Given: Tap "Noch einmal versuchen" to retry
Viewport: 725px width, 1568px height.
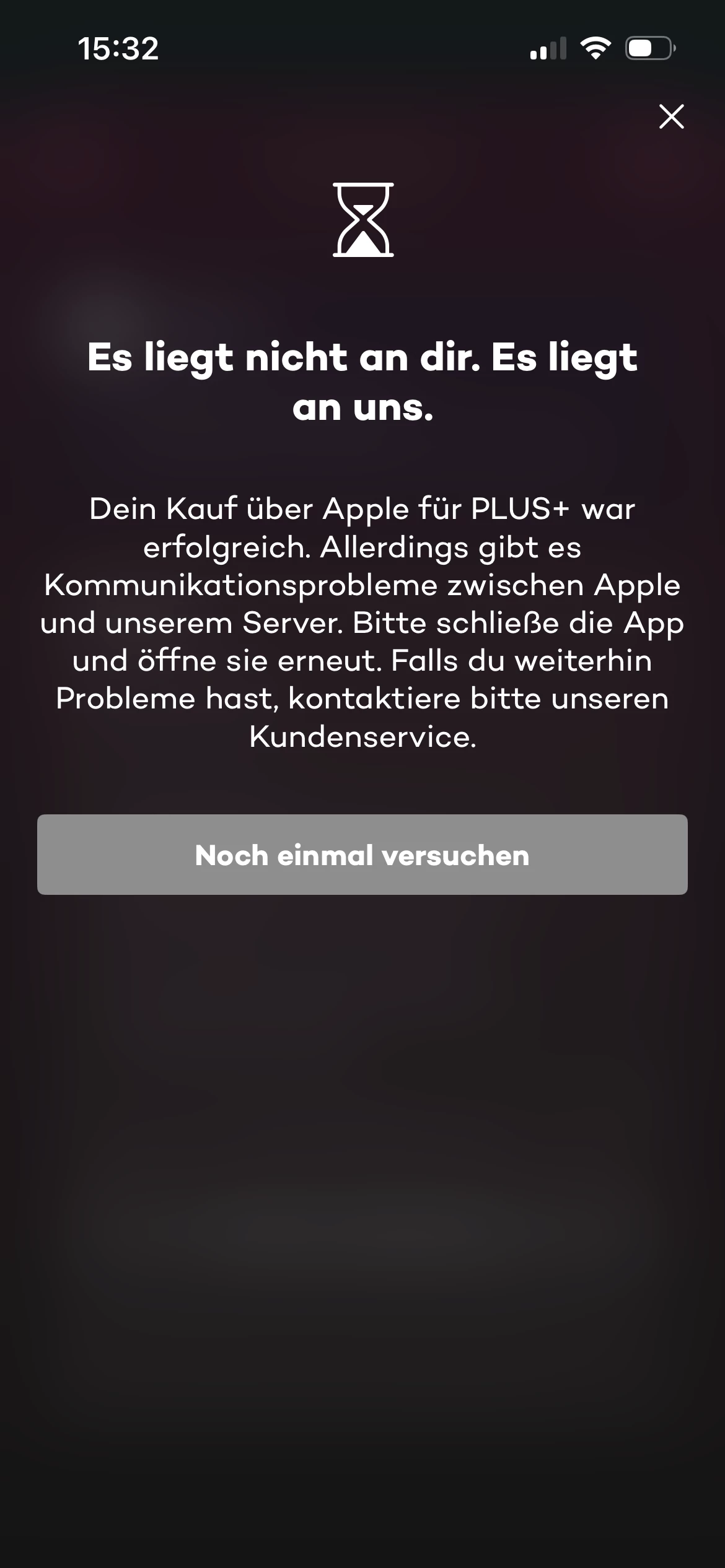Looking at the screenshot, I should coord(362,855).
